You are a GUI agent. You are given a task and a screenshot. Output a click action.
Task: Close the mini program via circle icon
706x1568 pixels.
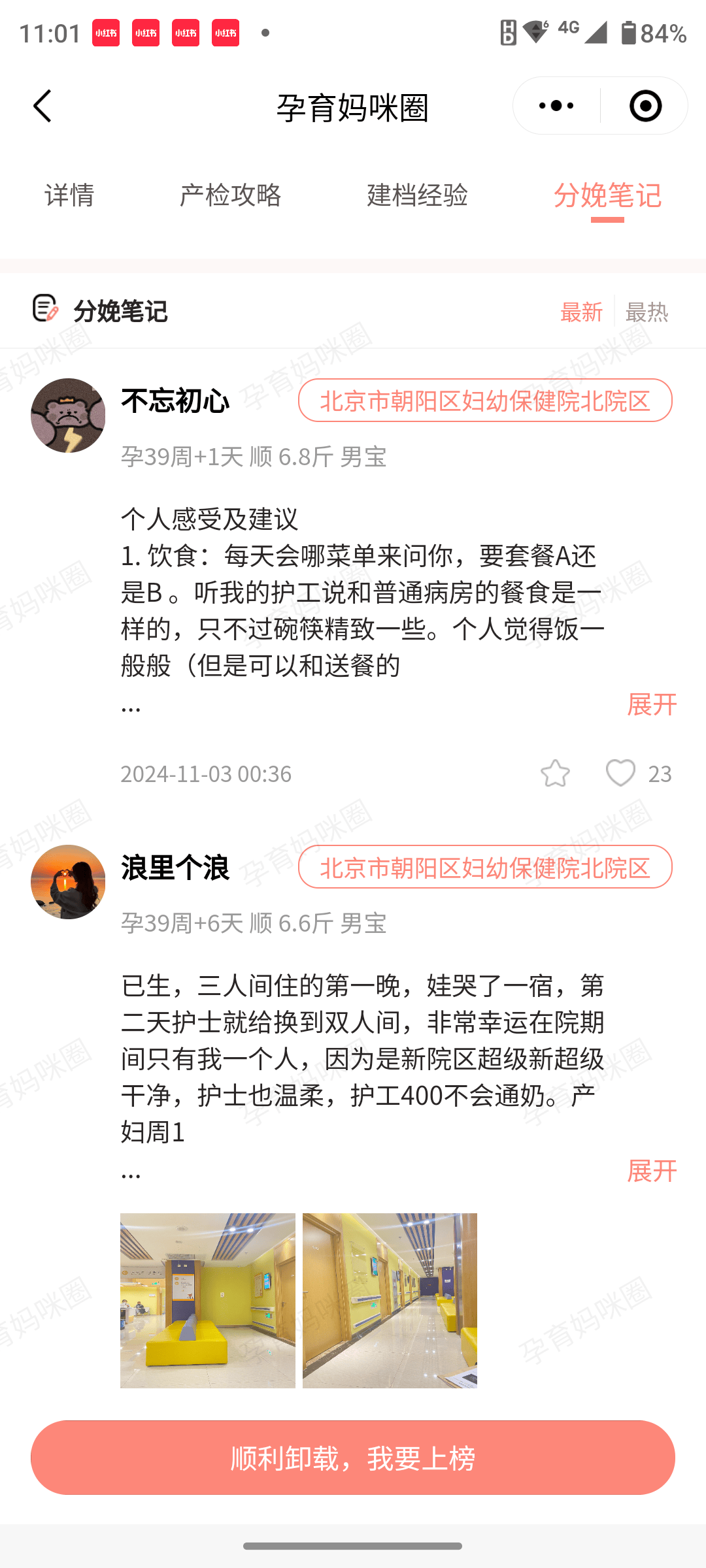point(645,106)
